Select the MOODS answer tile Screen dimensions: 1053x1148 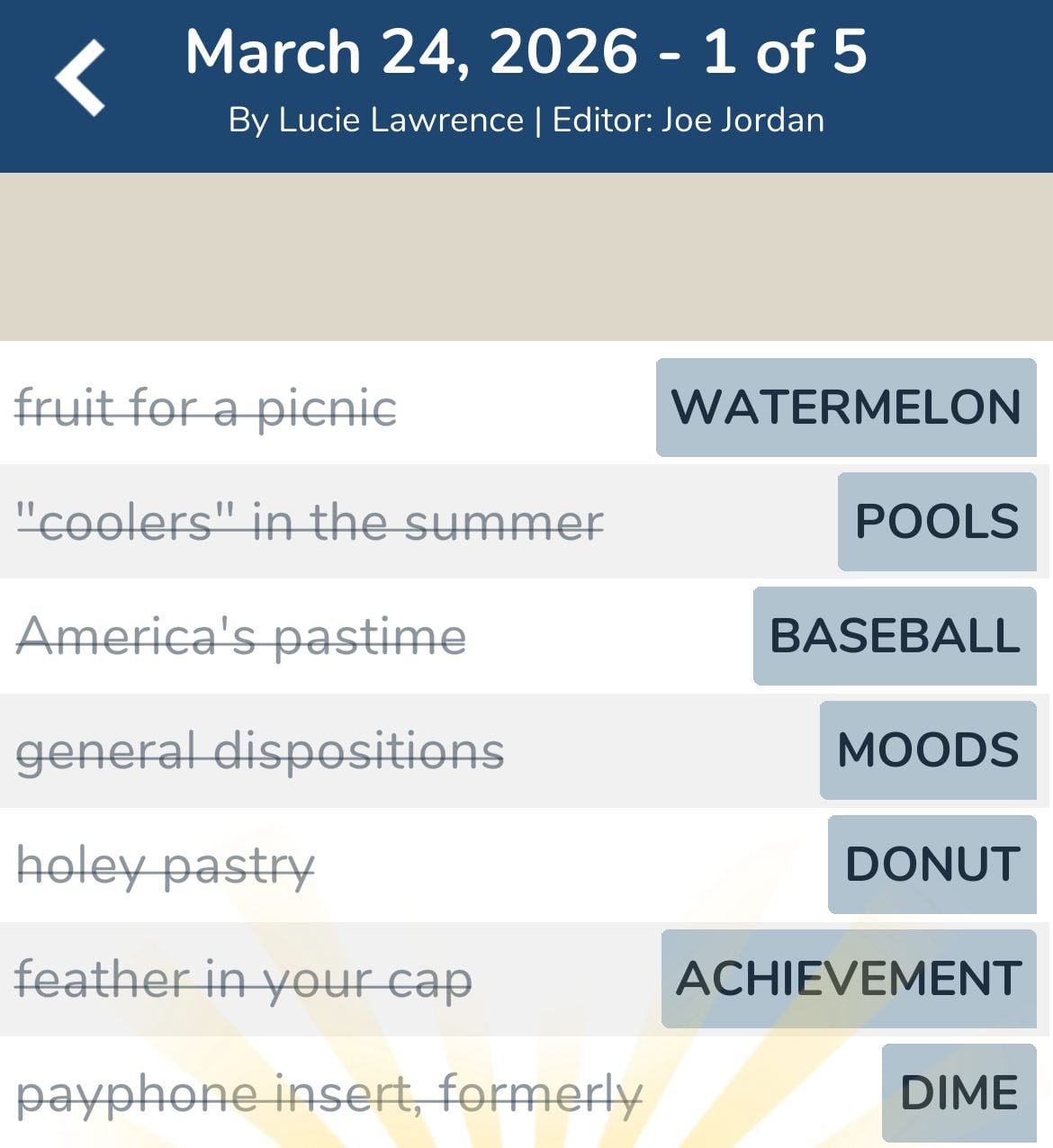(x=928, y=749)
